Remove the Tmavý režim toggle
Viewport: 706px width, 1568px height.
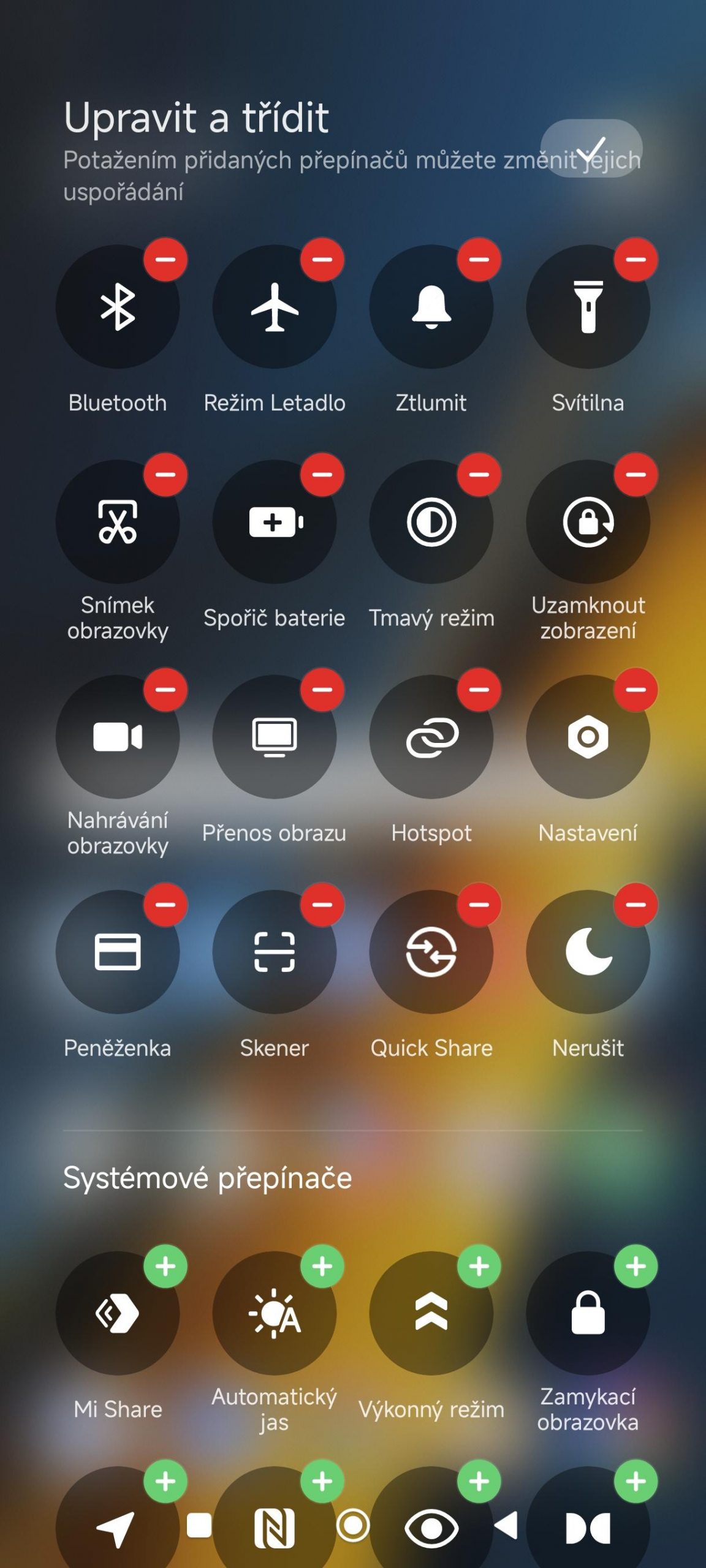pyautogui.click(x=479, y=474)
